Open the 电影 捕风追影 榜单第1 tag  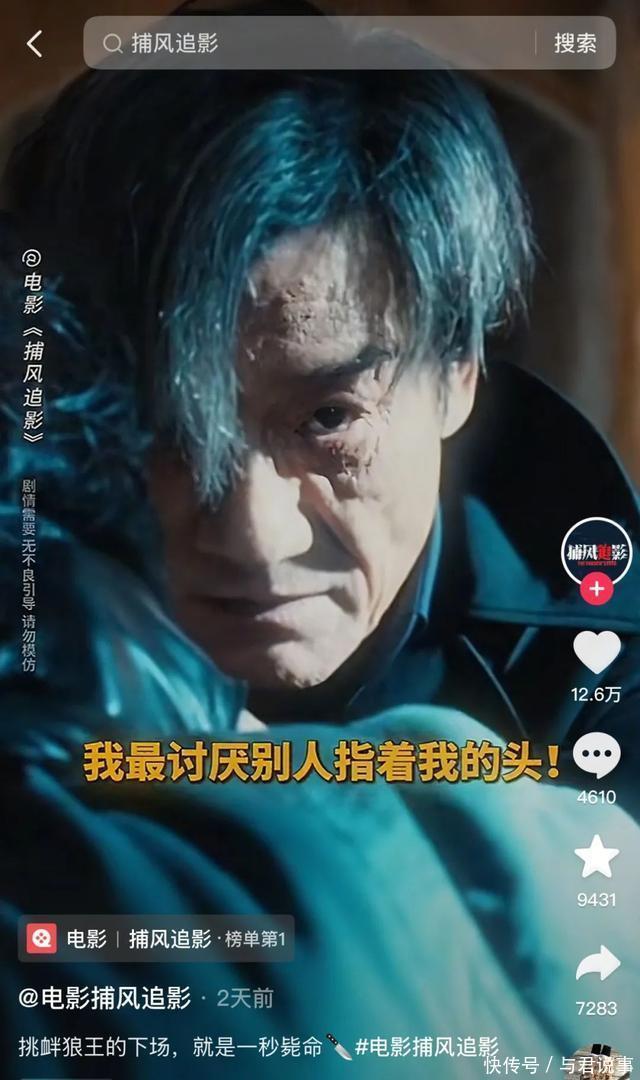[x=156, y=939]
